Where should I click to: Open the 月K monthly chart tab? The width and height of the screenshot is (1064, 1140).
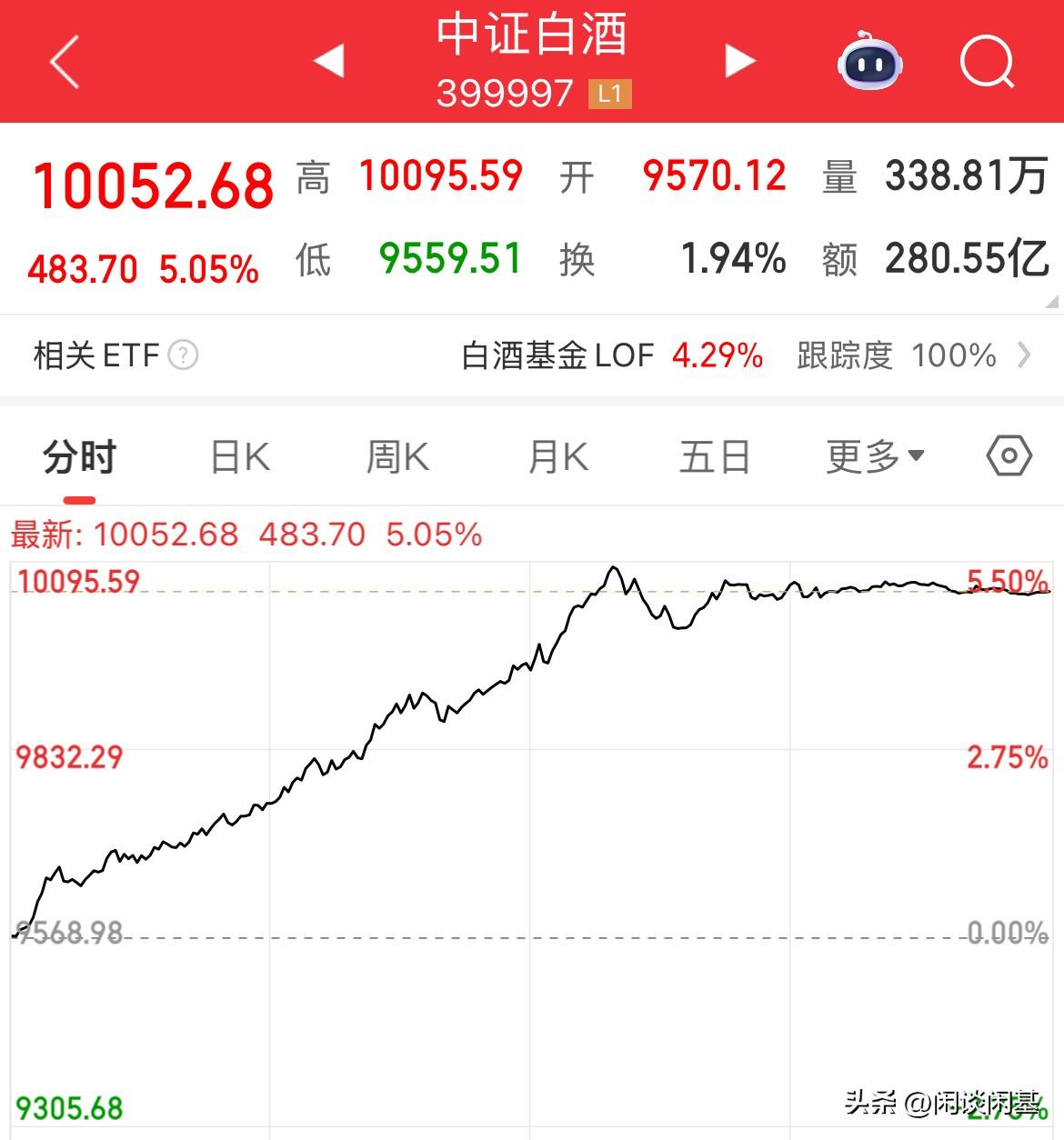pyautogui.click(x=557, y=457)
